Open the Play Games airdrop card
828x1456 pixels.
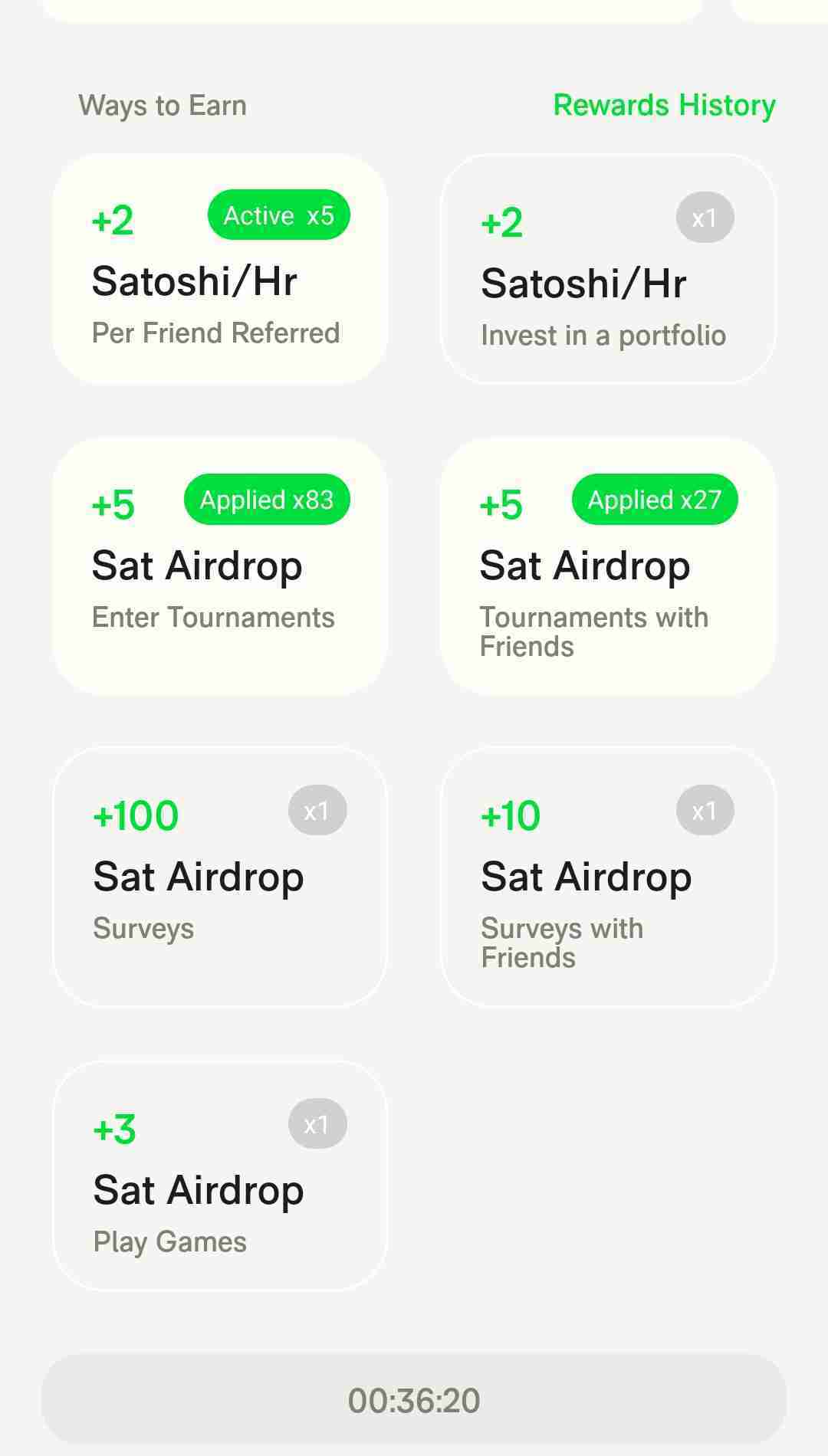pos(220,1176)
